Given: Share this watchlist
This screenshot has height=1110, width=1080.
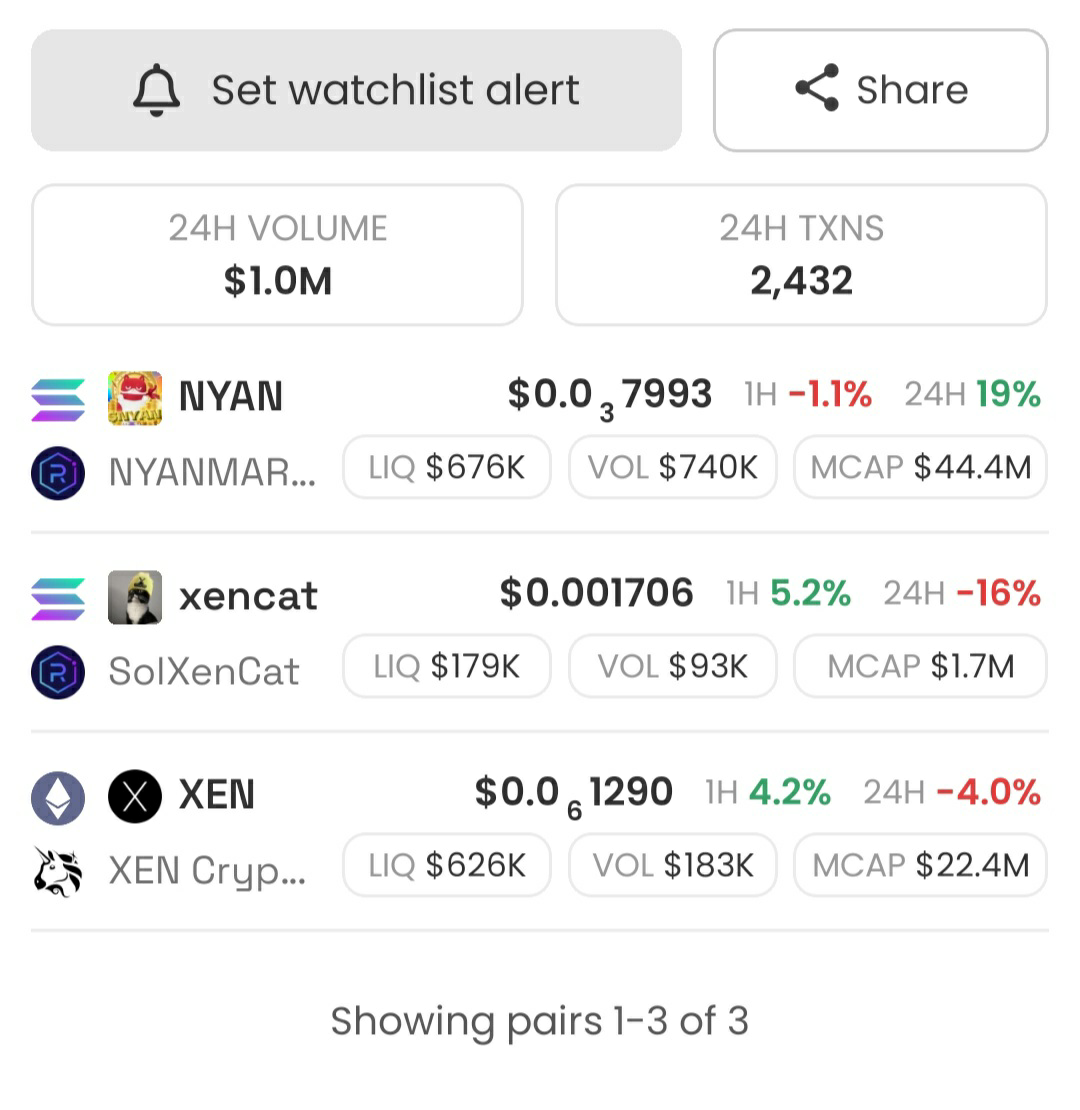Looking at the screenshot, I should [x=880, y=90].
